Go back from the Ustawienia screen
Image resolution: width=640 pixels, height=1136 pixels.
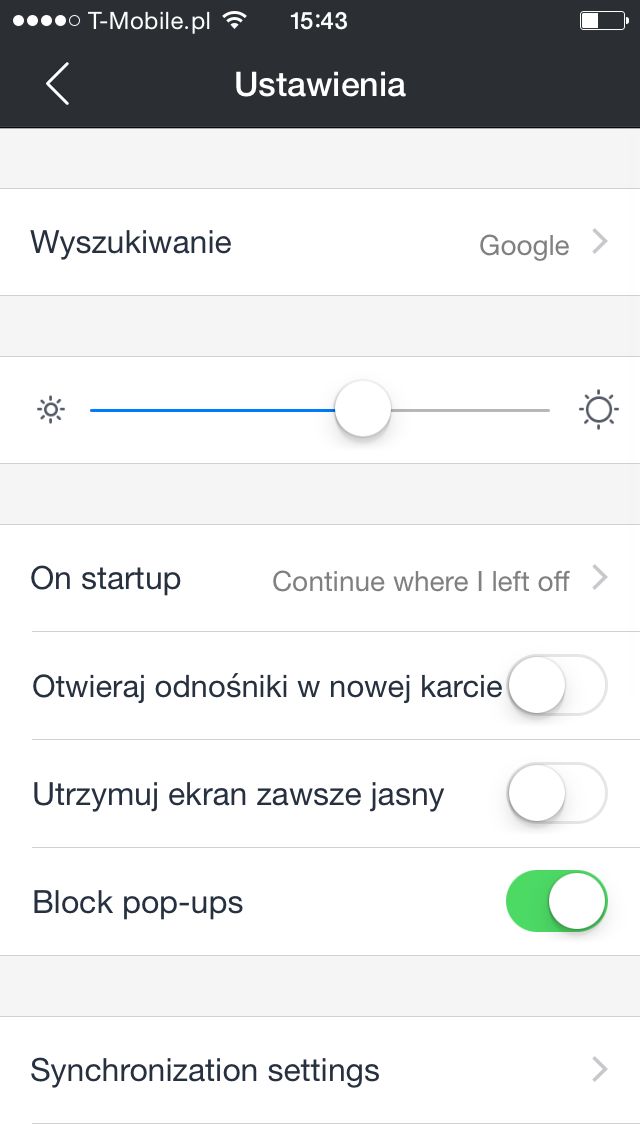57,84
